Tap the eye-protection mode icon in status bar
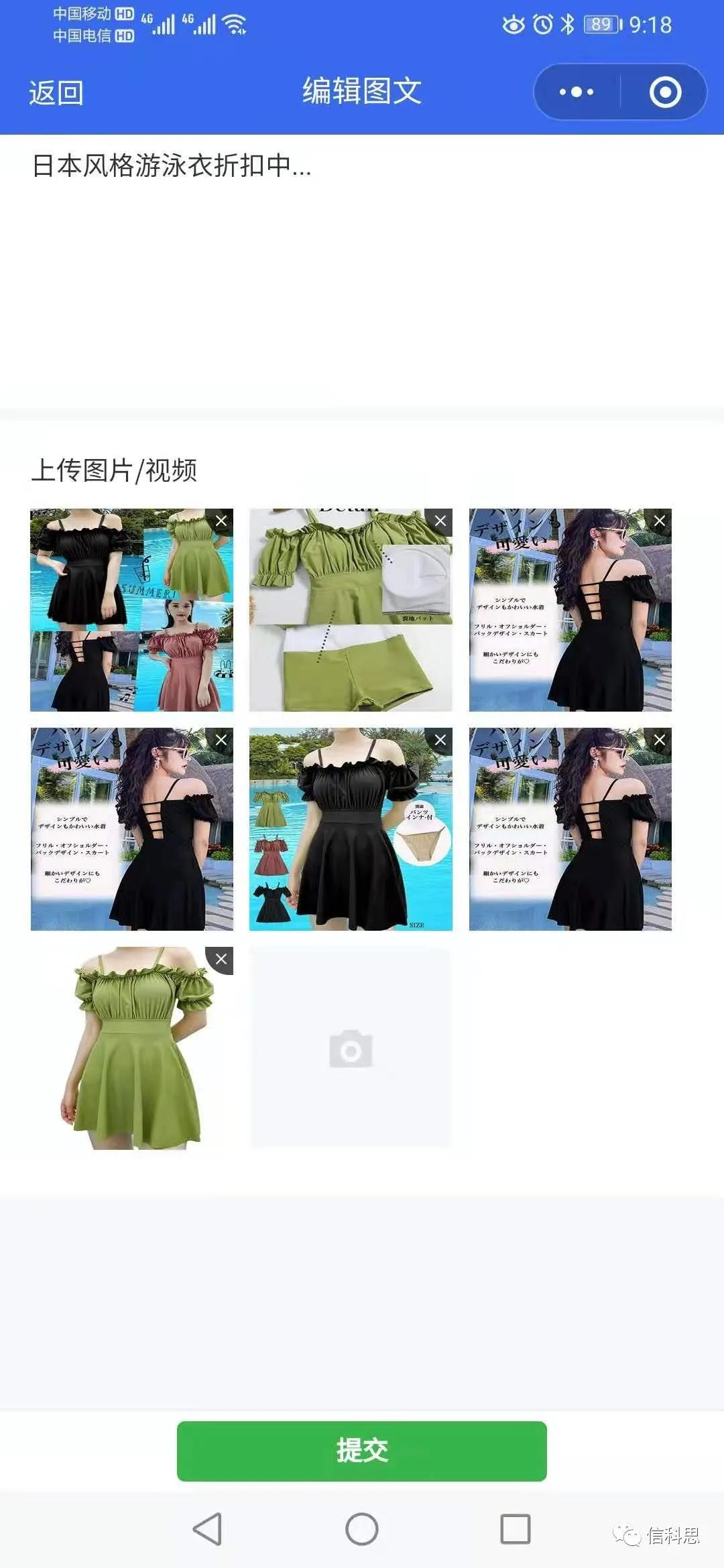Viewport: 724px width, 1568px height. coord(514,22)
